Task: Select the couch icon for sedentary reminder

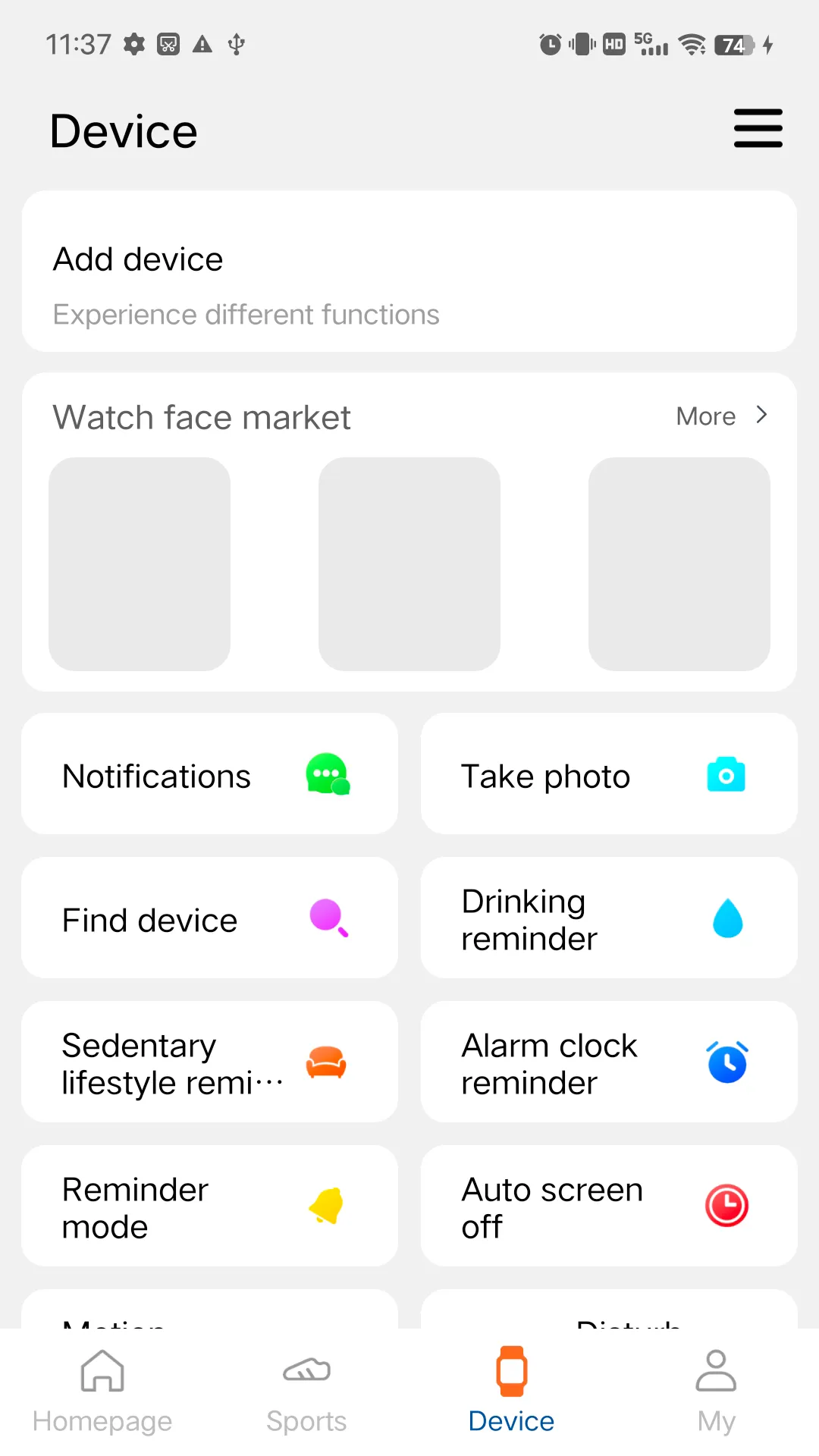Action: pyautogui.click(x=327, y=1062)
